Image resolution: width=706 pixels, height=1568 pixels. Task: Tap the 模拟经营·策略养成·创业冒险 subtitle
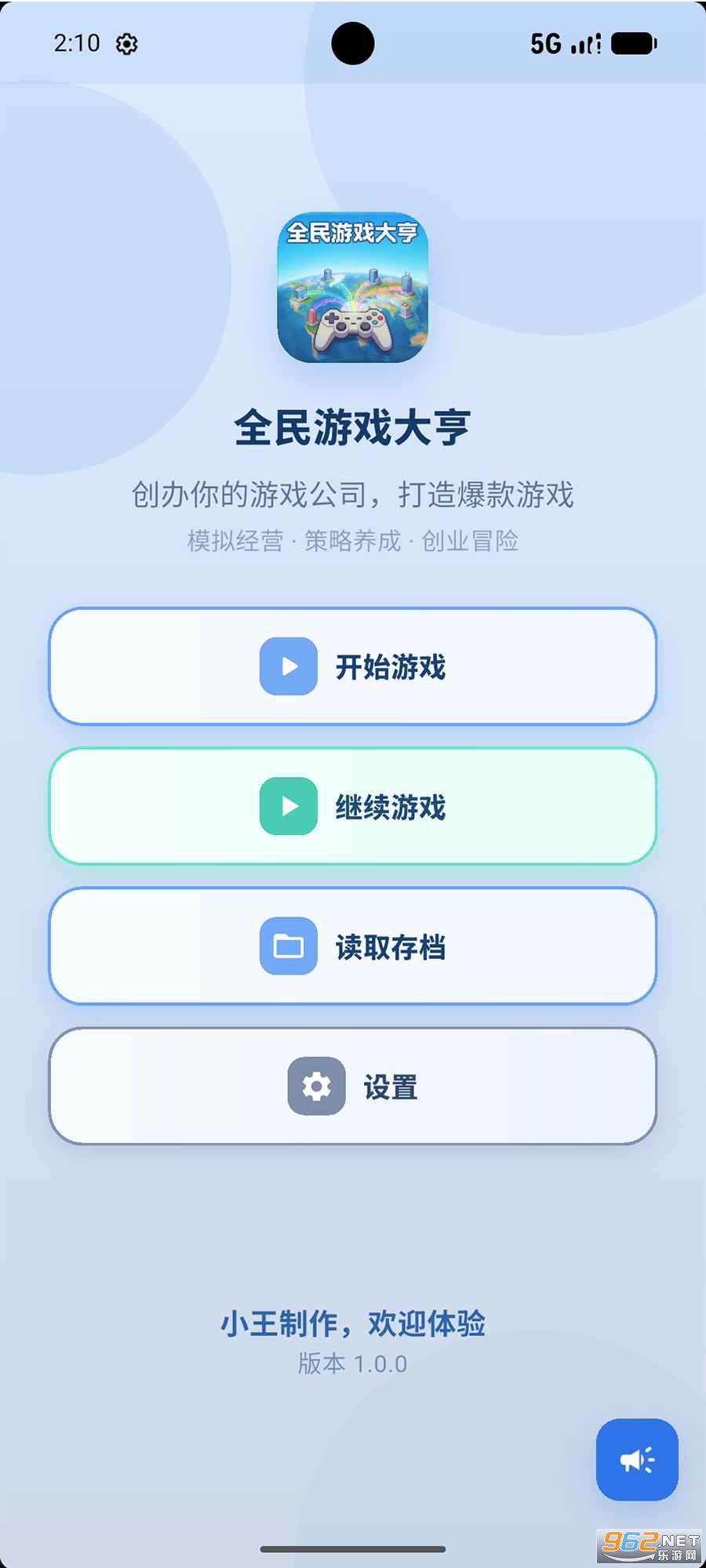352,540
